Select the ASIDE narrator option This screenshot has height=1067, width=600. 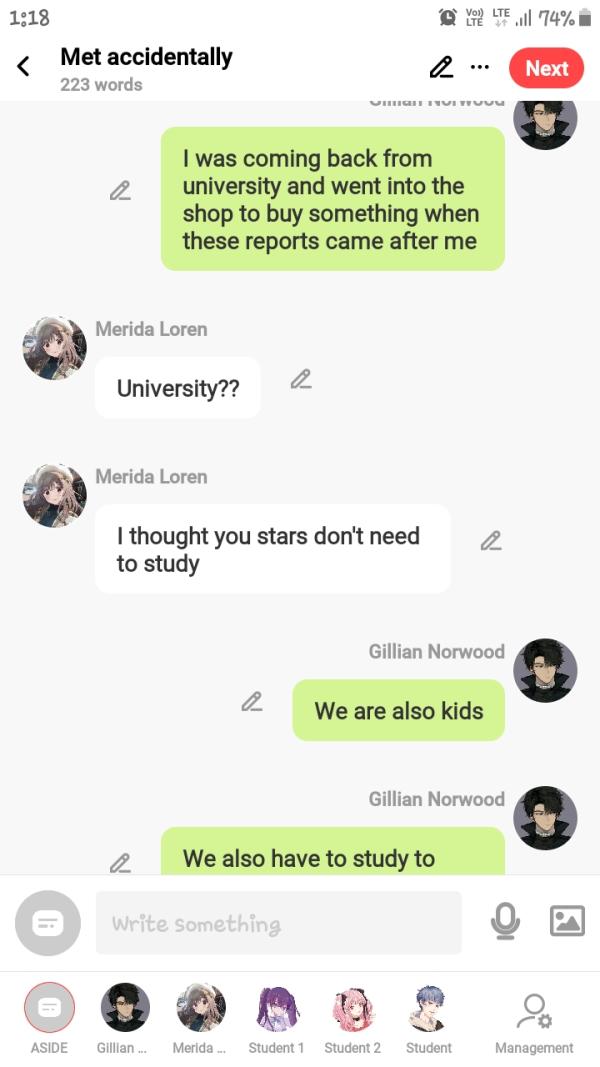click(x=49, y=1015)
